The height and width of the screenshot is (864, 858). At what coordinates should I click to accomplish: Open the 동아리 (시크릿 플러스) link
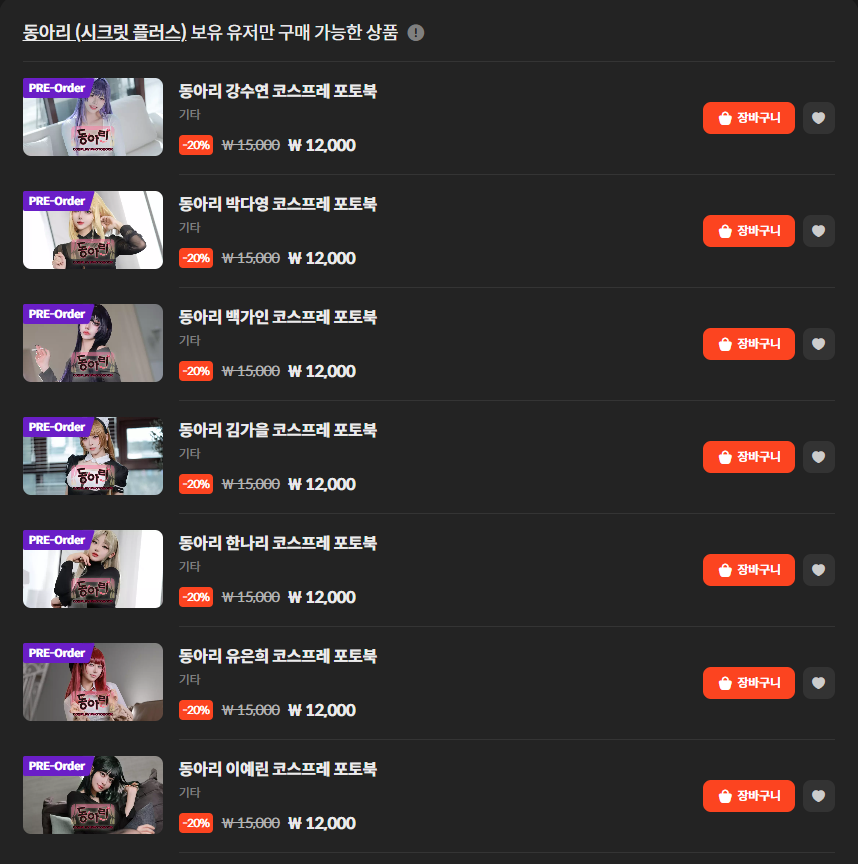[x=105, y=33]
